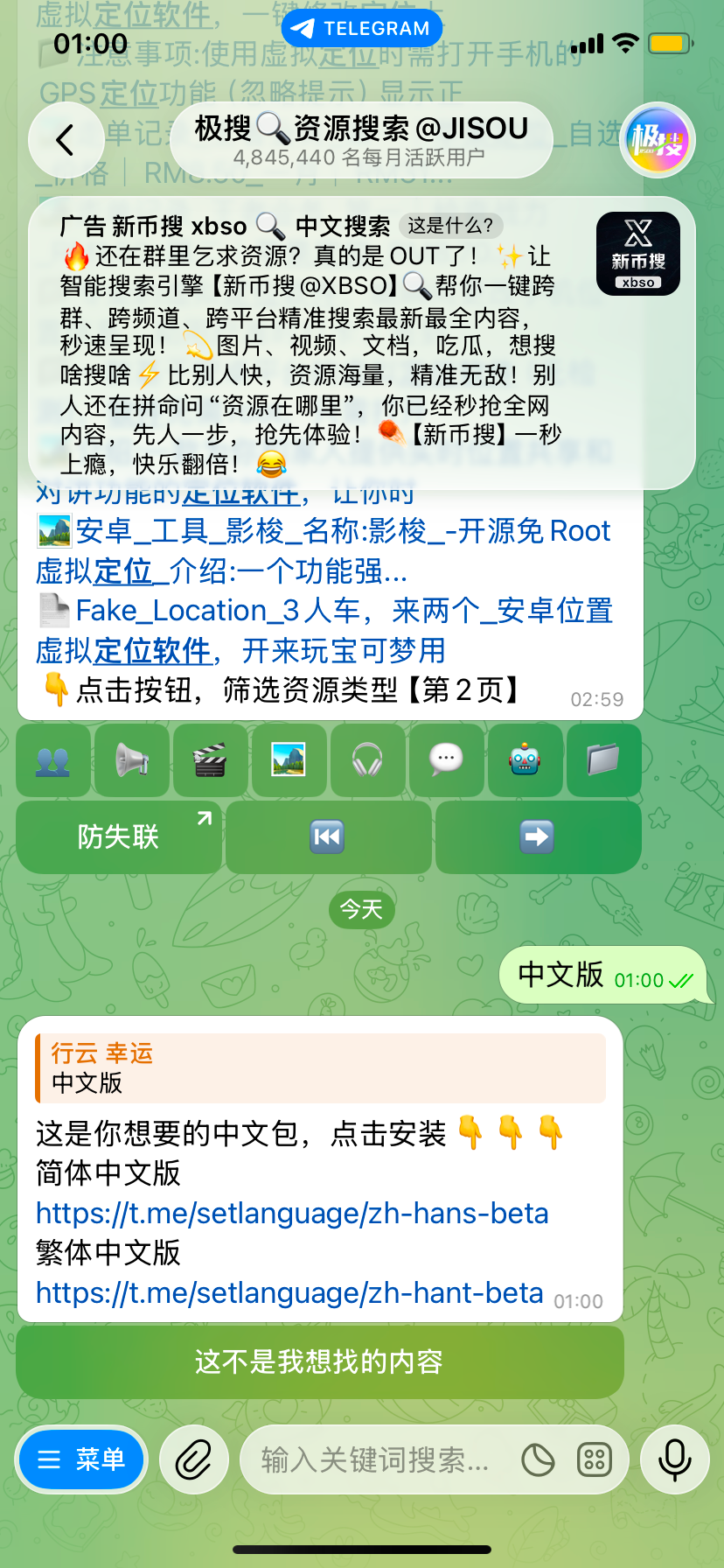Open the 极搜 bot profile avatar

pyautogui.click(x=658, y=140)
